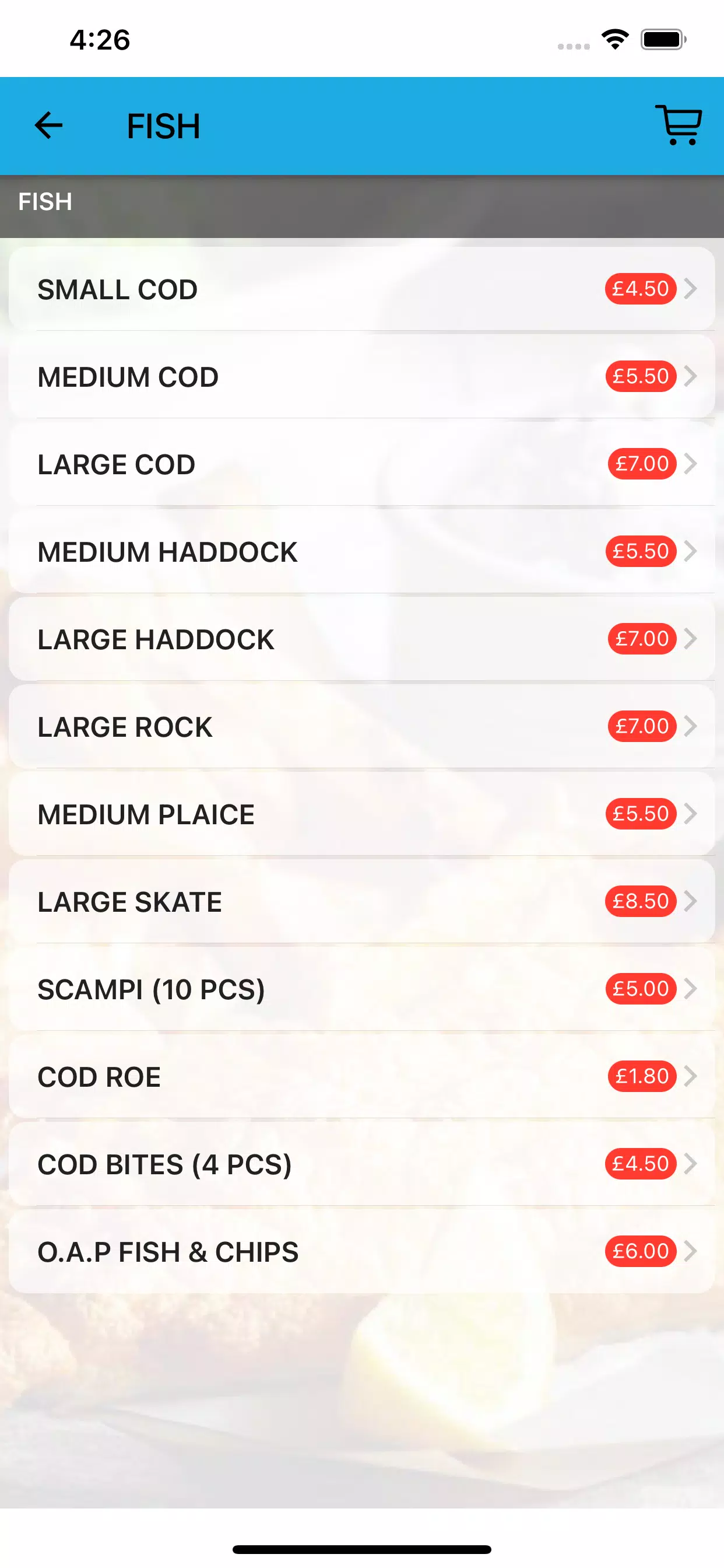Screen dimensions: 724x1568
Task: Open the Large Skate item
Action: [x=361, y=901]
